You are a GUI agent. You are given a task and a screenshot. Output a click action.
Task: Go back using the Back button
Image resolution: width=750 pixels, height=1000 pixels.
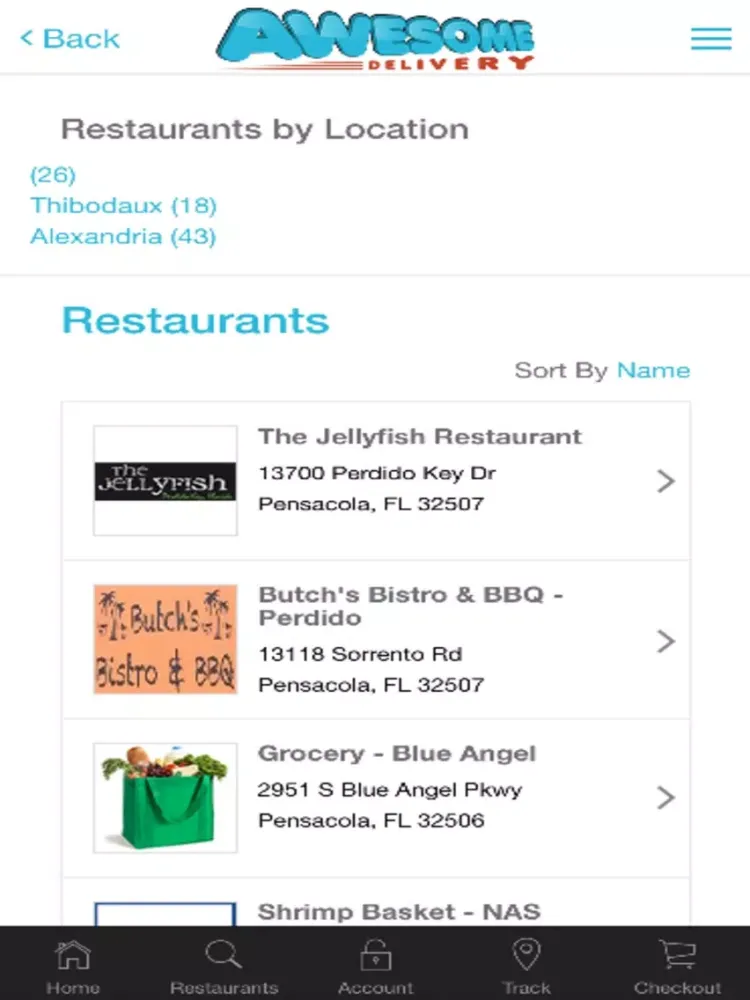(x=70, y=39)
